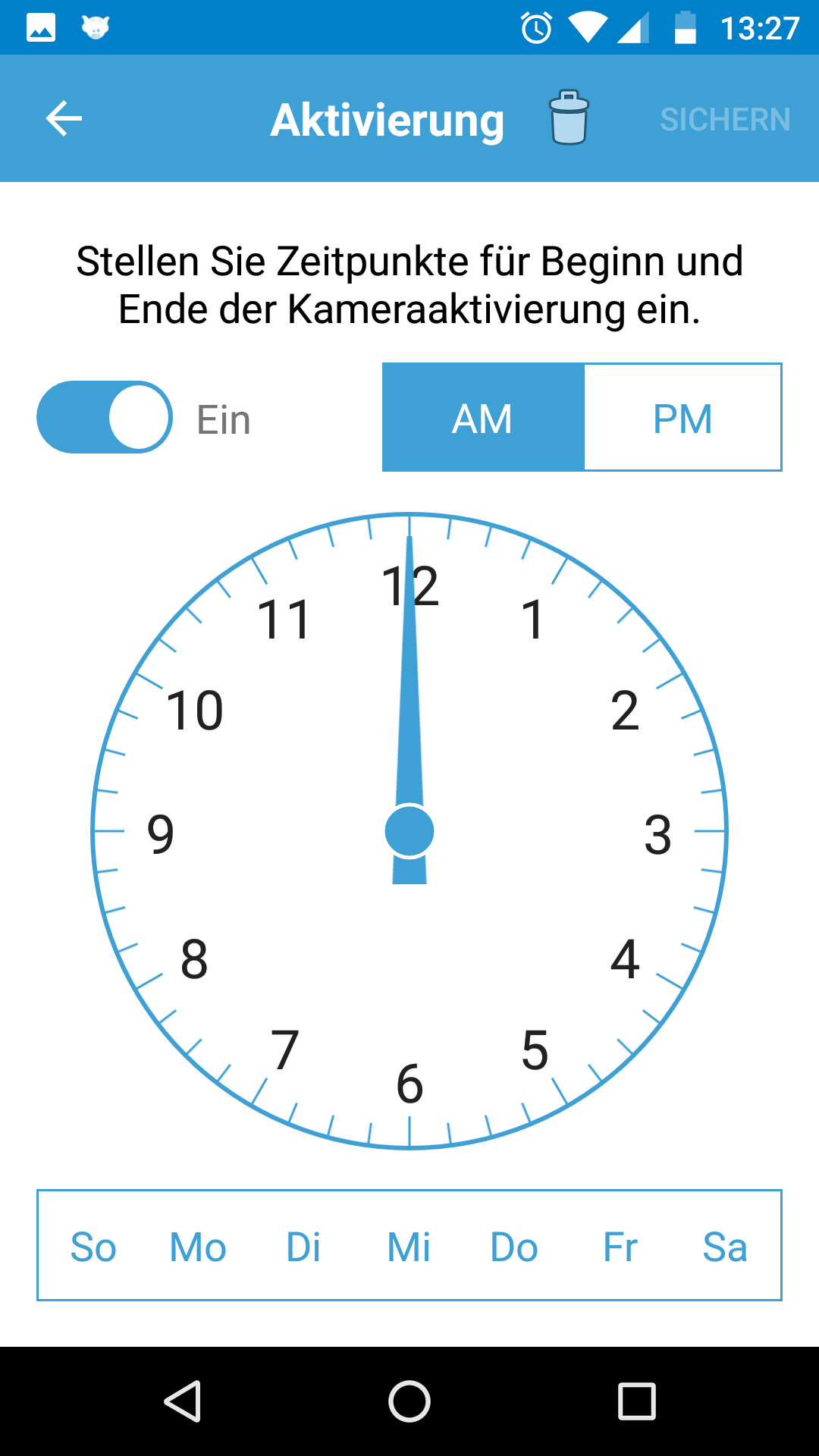Go to the Android home screen
This screenshot has height=1456, width=819.
pos(409,1401)
